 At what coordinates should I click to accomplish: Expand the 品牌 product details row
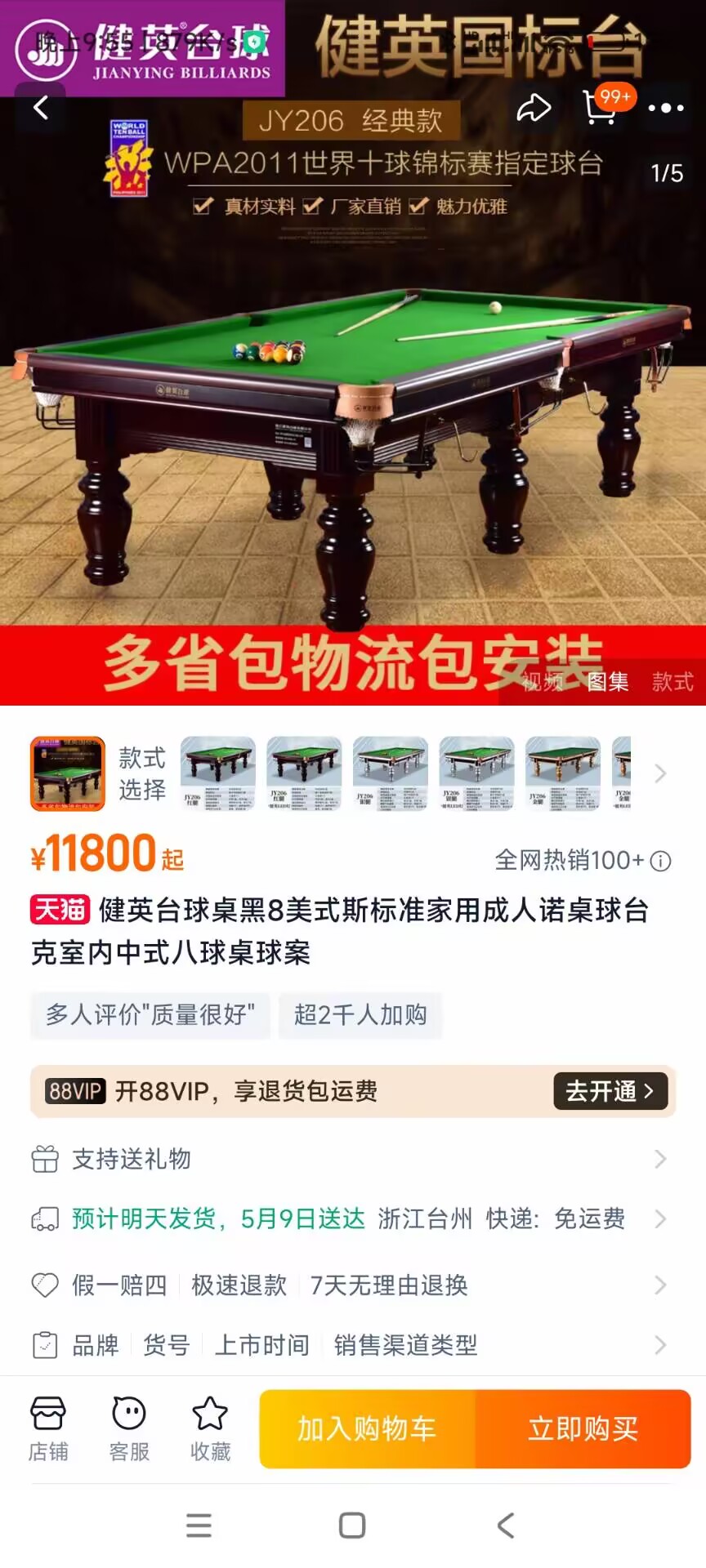click(x=660, y=1344)
